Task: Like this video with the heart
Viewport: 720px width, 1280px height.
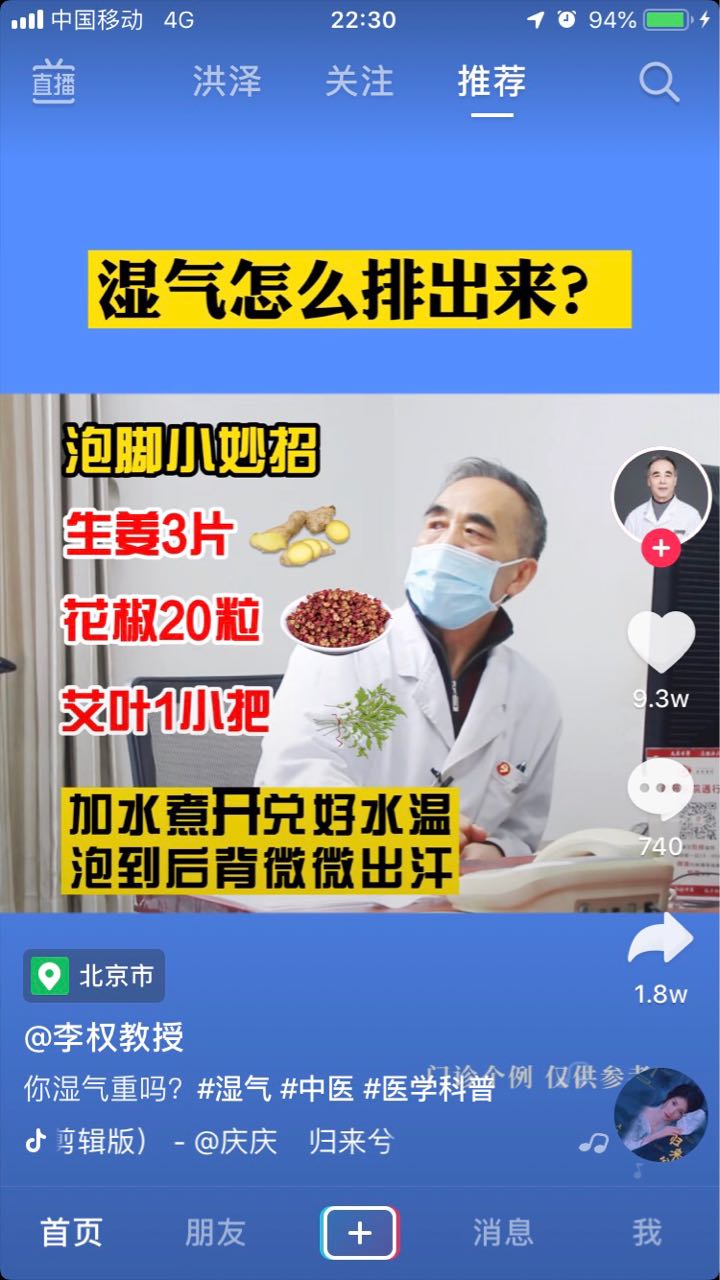Action: tap(661, 642)
